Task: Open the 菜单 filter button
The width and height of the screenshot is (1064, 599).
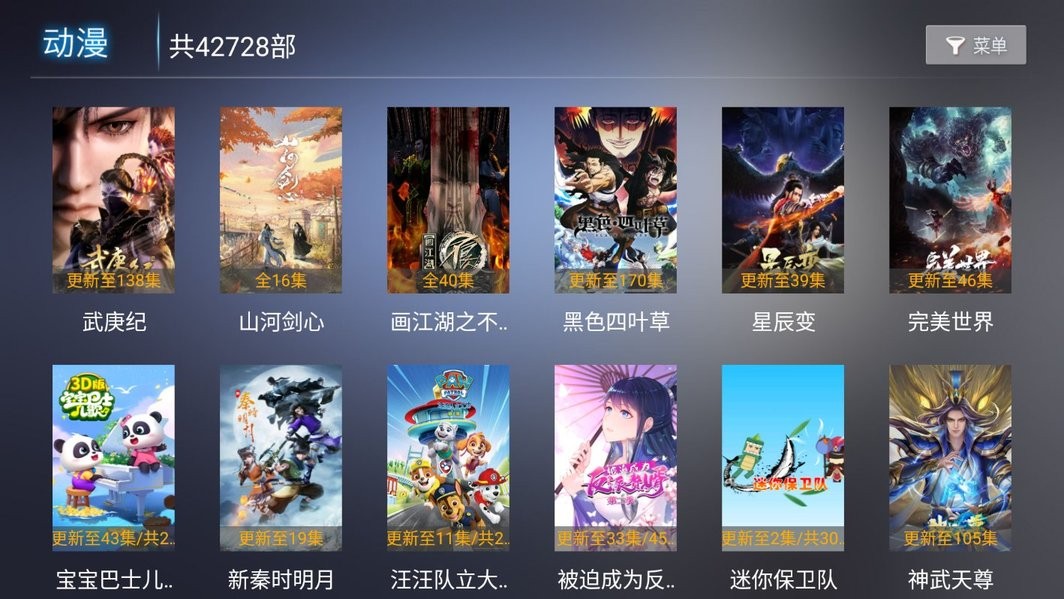Action: [x=975, y=45]
